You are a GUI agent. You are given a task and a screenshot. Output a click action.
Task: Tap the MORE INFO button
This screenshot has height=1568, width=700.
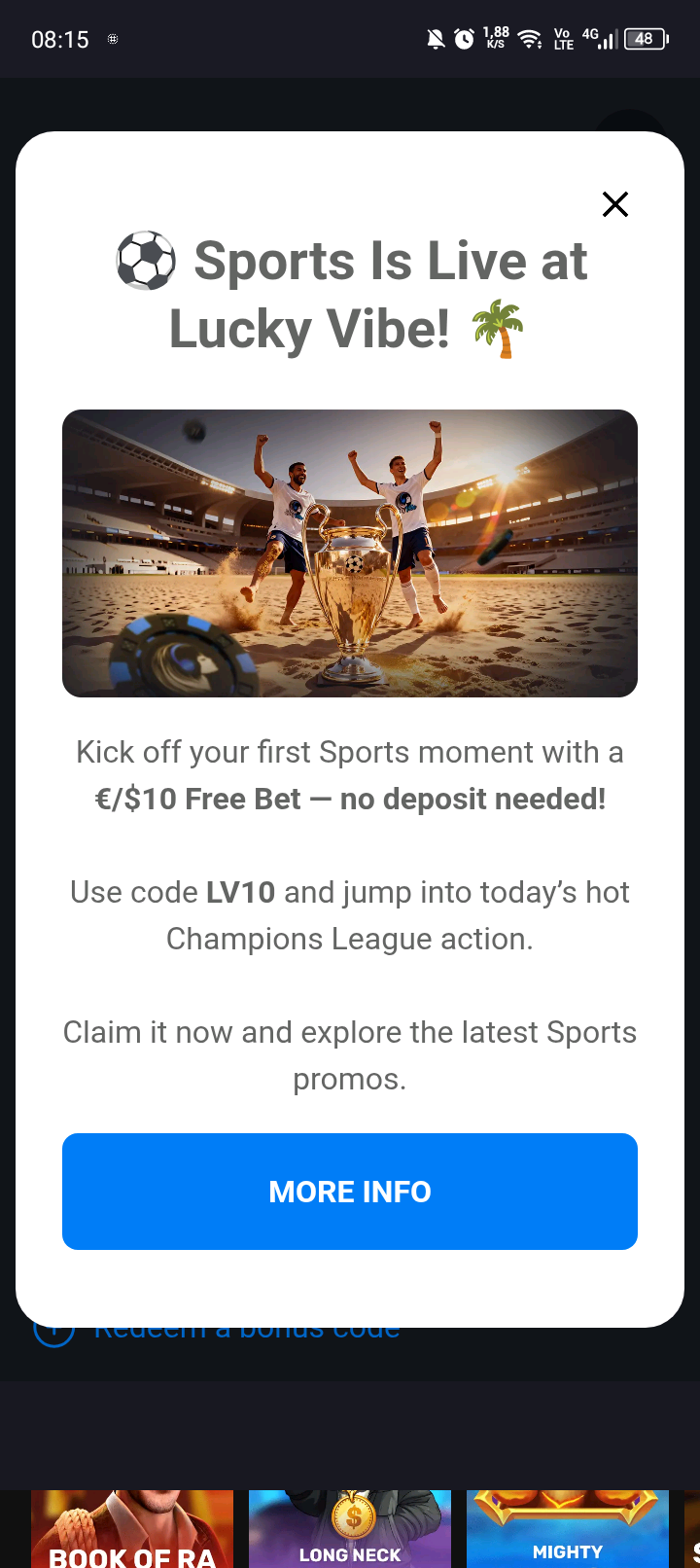[x=350, y=1192]
